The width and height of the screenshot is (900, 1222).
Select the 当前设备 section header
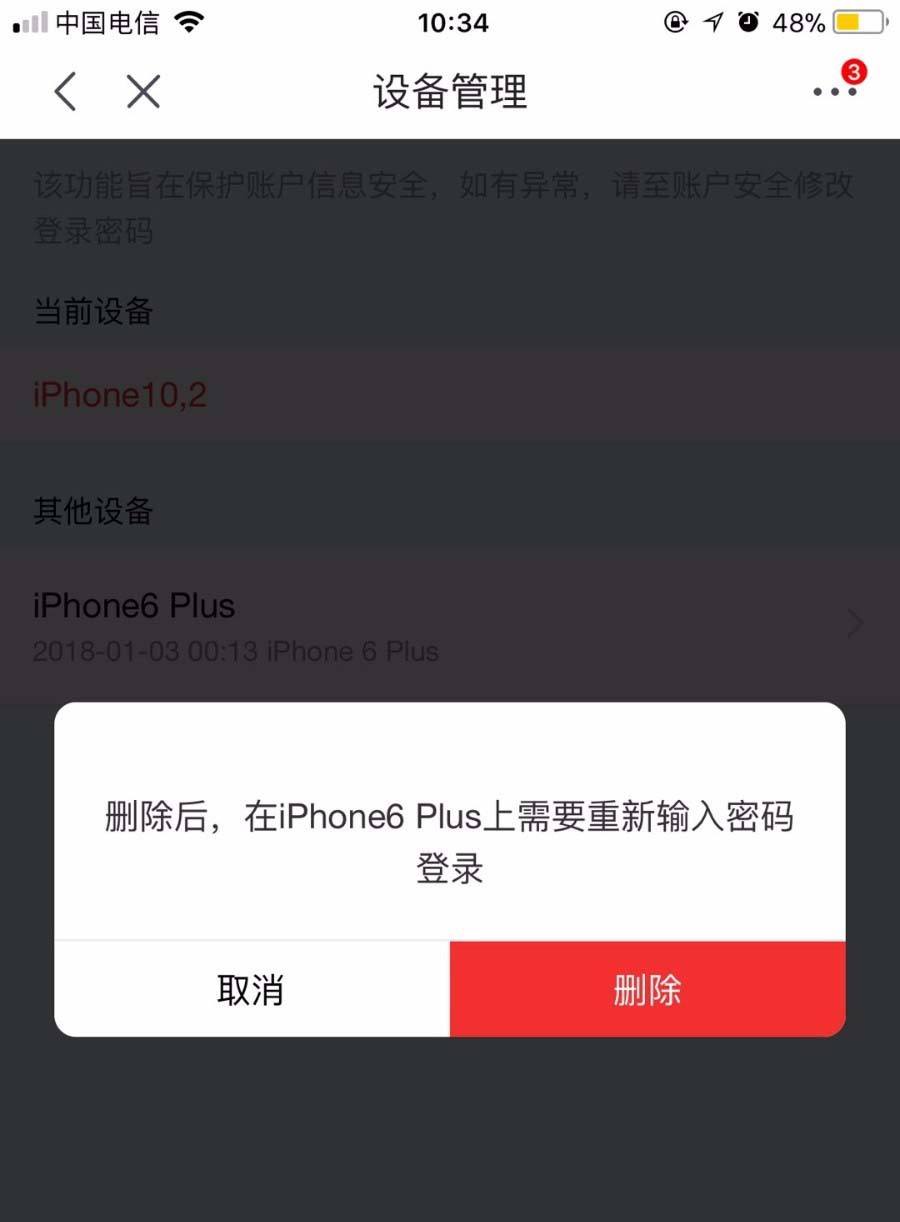coord(91,312)
